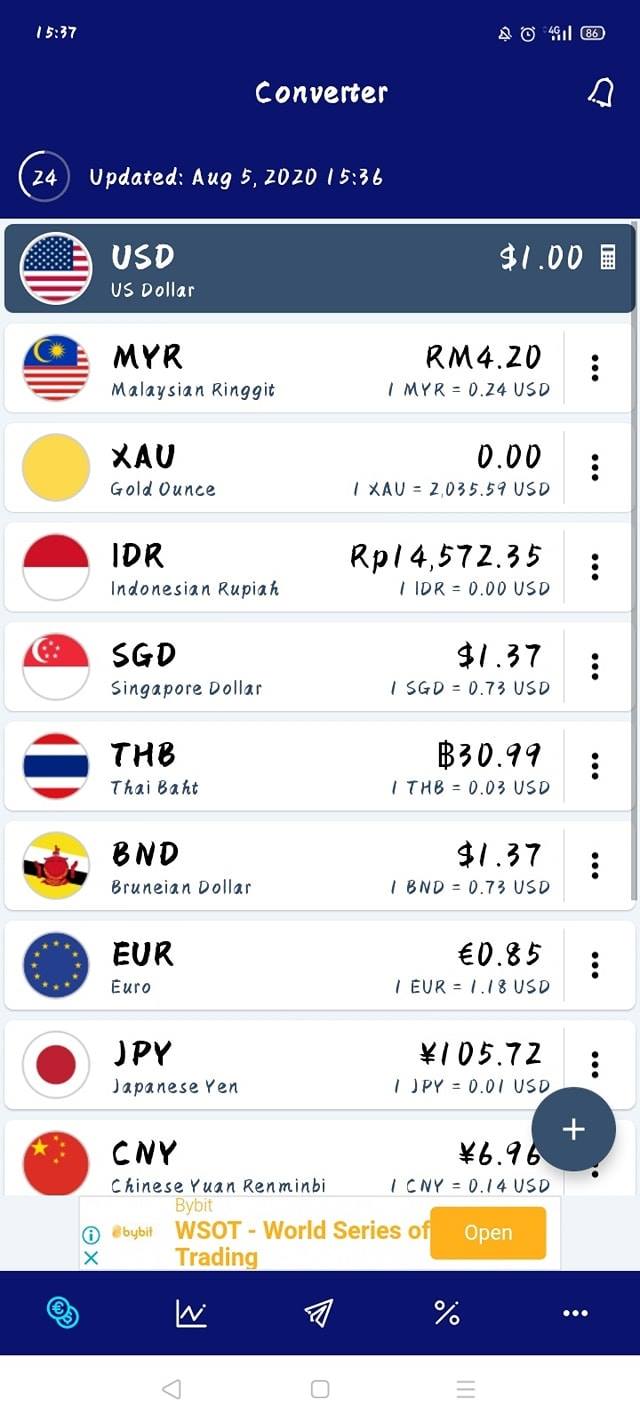Switch to the paper plane tab

coord(318,1313)
